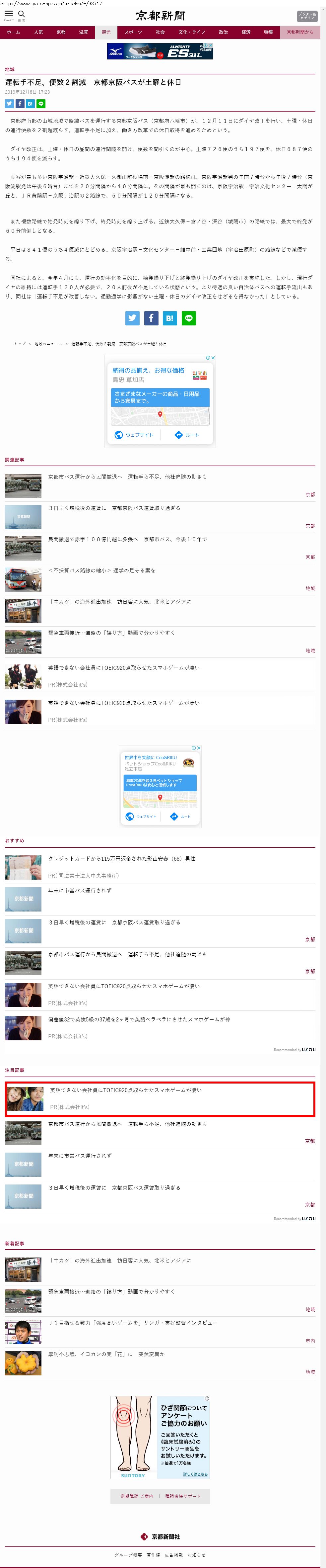Open the 緊急車両接近 related article
This screenshot has height=1568, width=326.
click(x=111, y=633)
